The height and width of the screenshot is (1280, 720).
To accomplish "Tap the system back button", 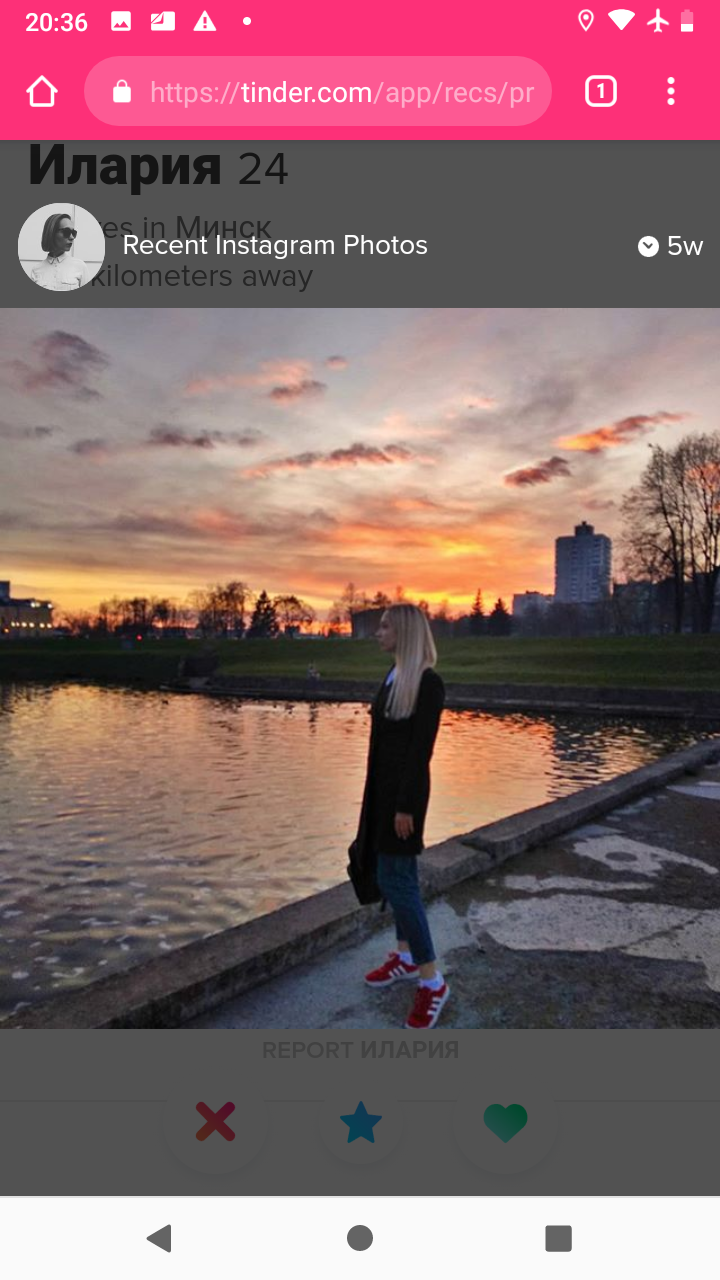I will pos(159,1238).
